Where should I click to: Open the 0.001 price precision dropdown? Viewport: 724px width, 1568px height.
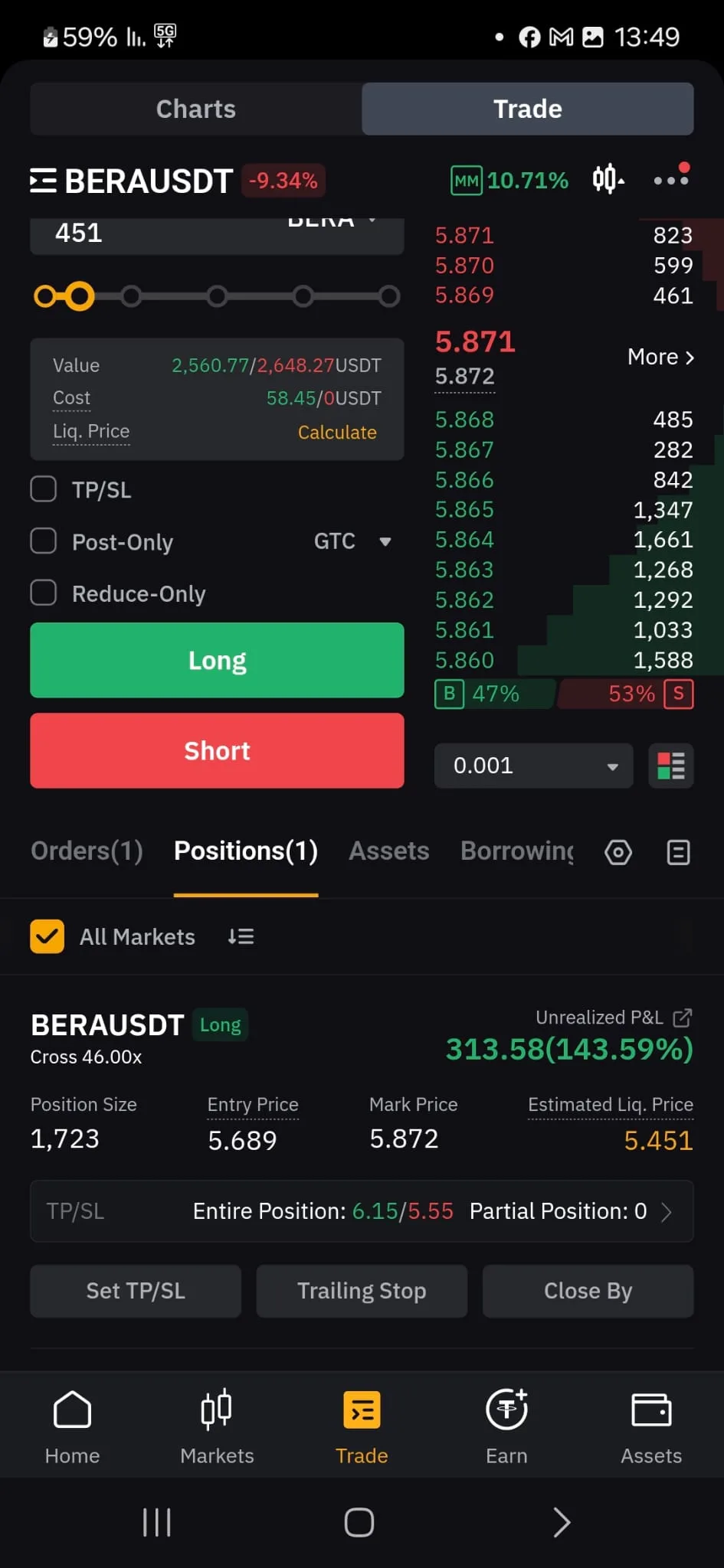pyautogui.click(x=533, y=766)
